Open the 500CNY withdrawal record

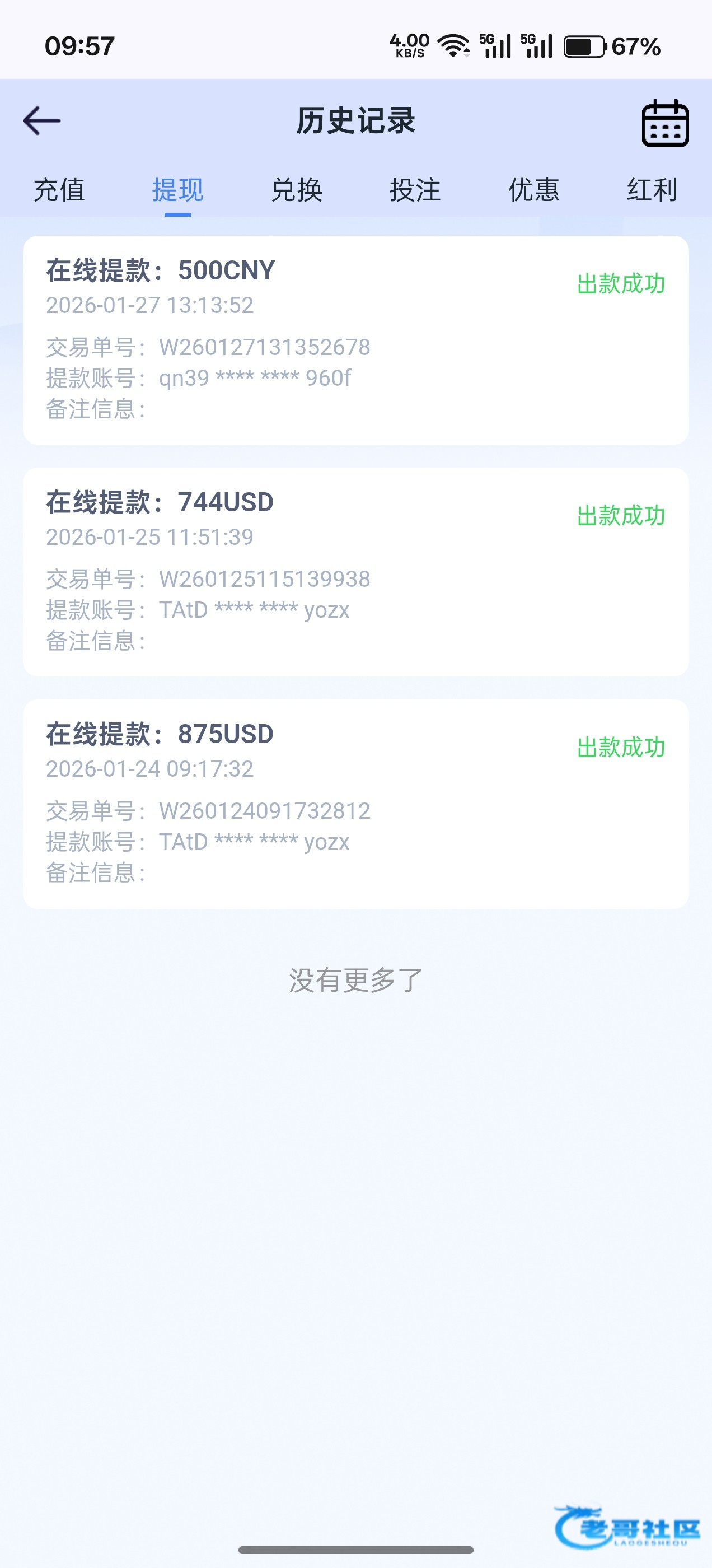pyautogui.click(x=356, y=340)
